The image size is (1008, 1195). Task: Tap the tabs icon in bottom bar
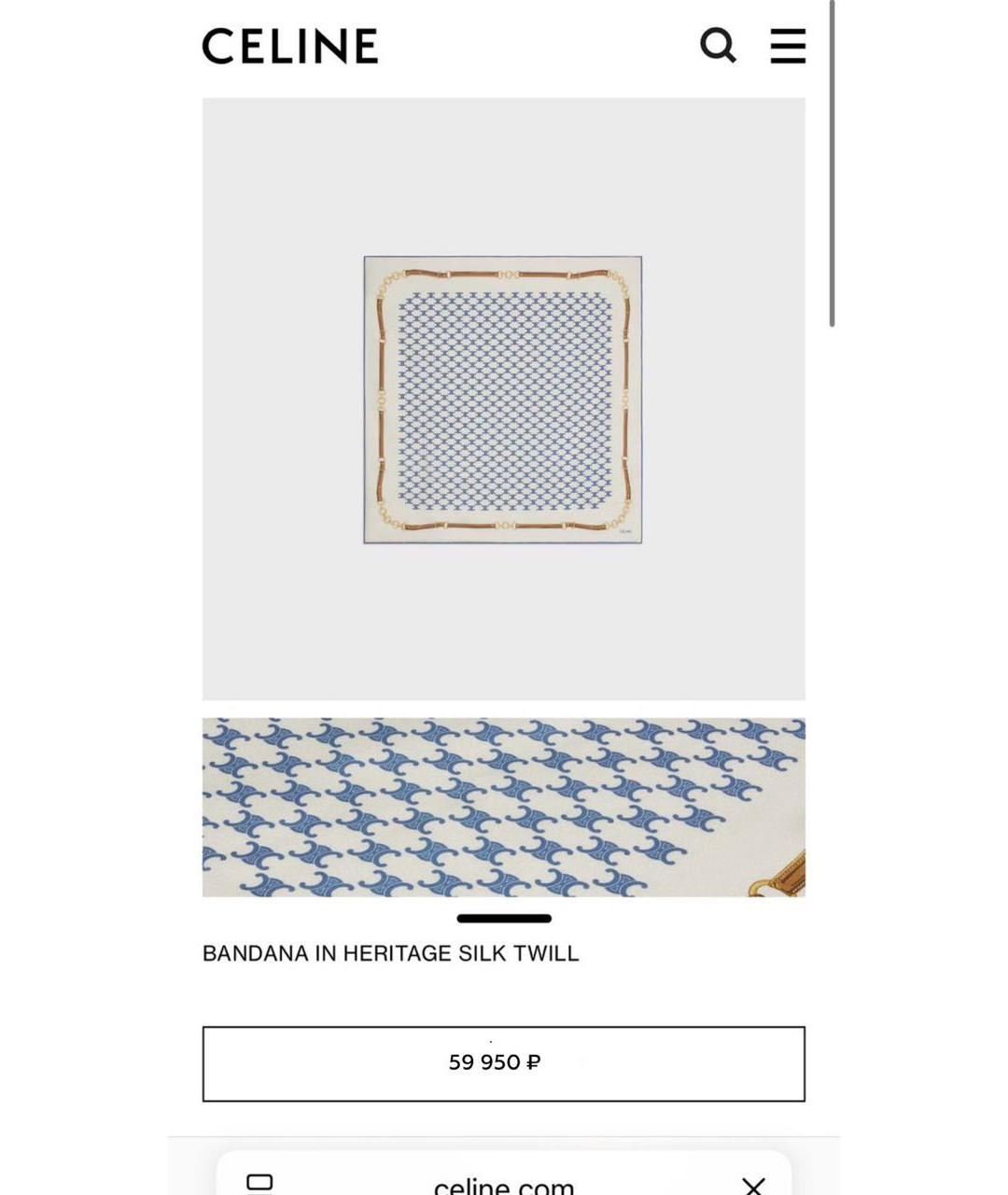coord(259,1183)
